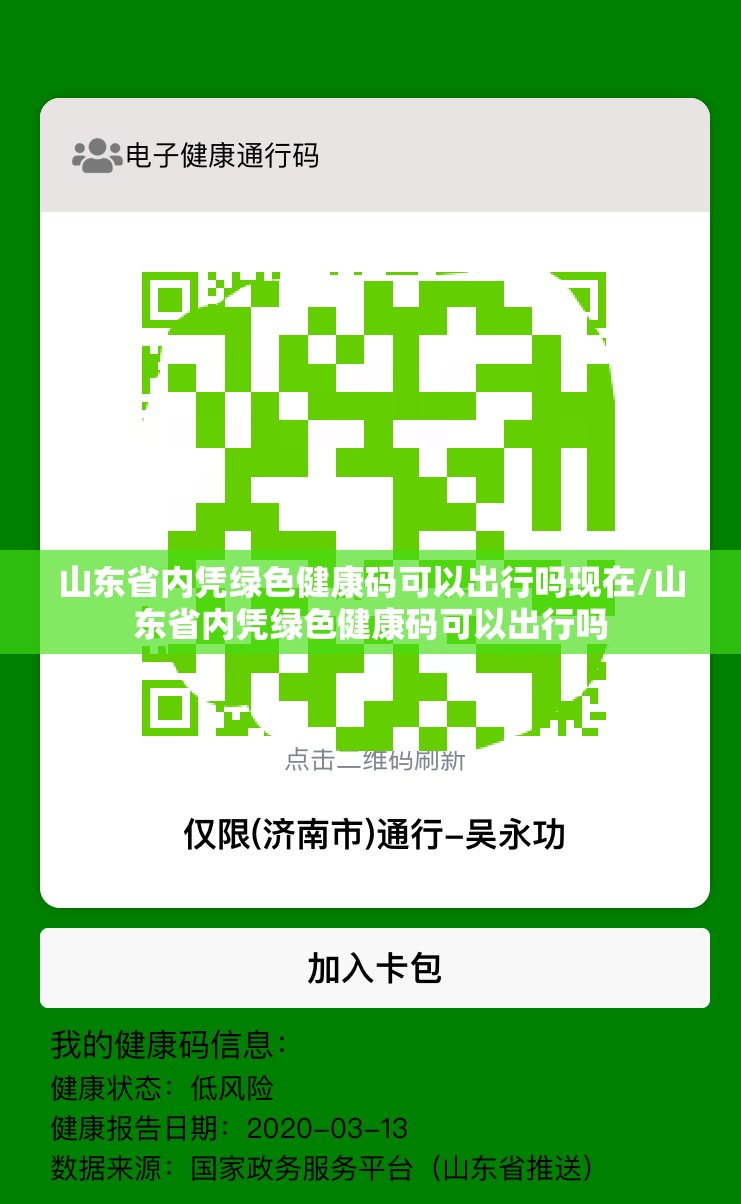This screenshot has height=1204, width=741.
Task: Tap 加入卡包 to add to wallet
Action: tap(374, 968)
